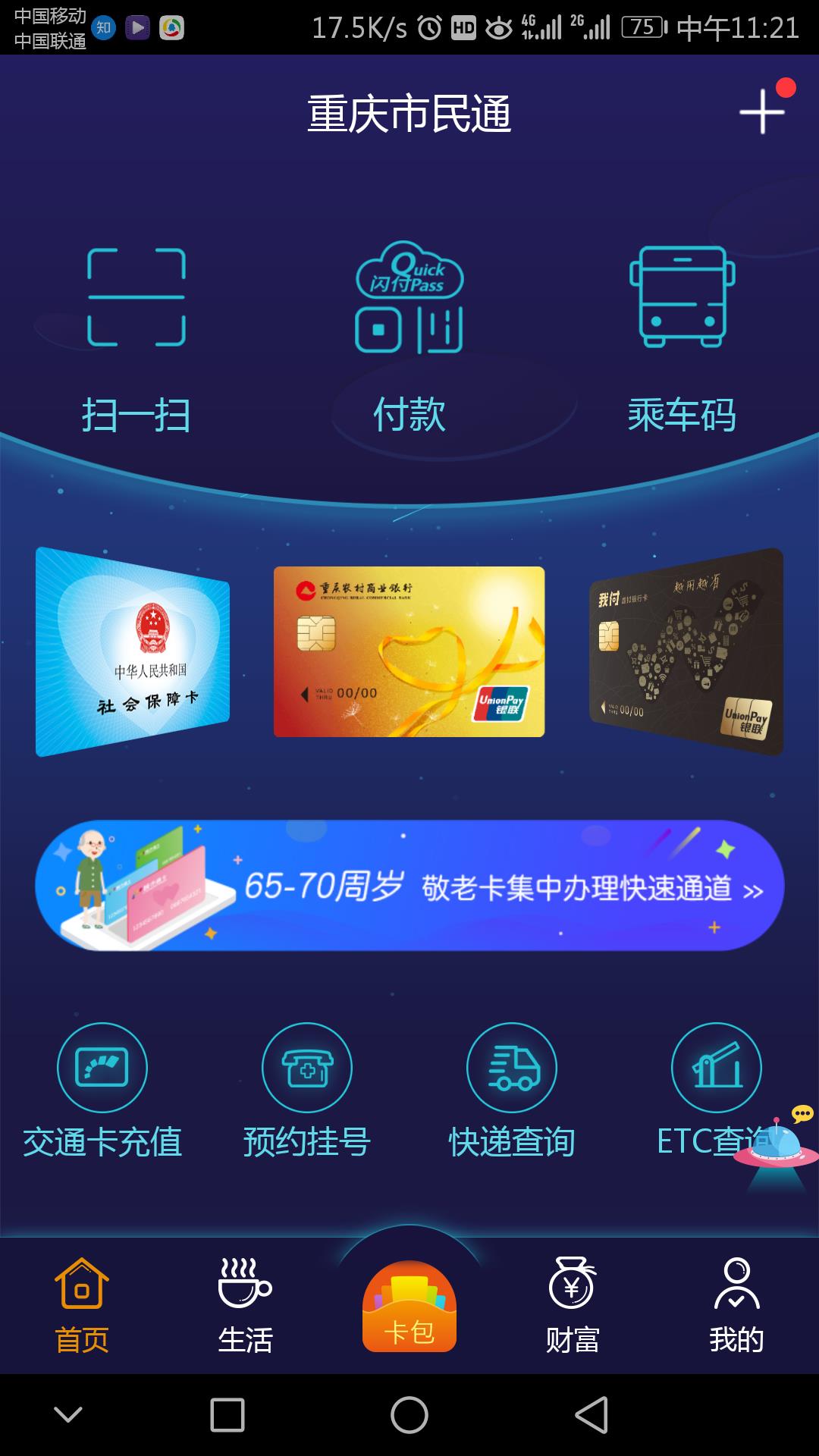The height and width of the screenshot is (1456, 819).
Task: Tap the system home button
Action: pyautogui.click(x=409, y=1415)
